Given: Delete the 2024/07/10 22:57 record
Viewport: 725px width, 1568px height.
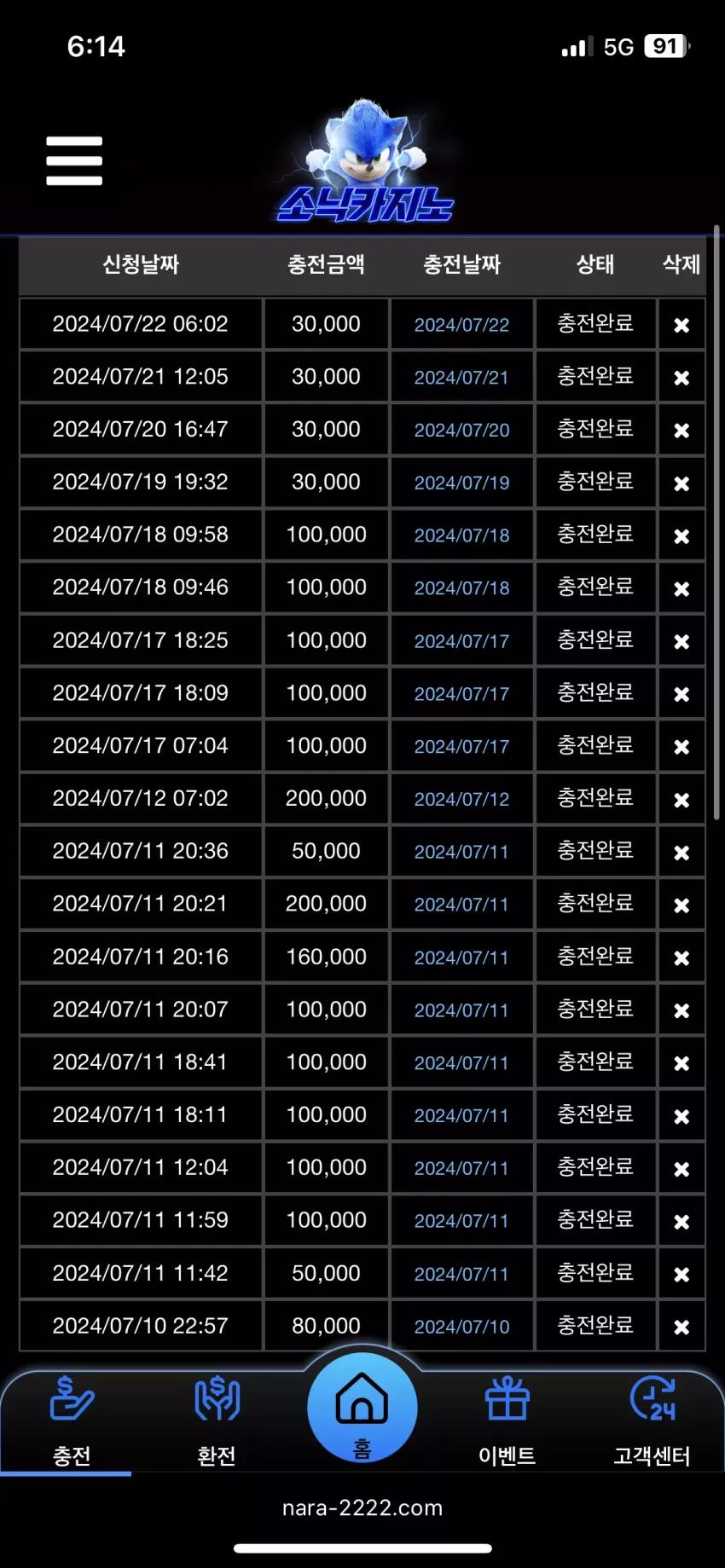Looking at the screenshot, I should [681, 1327].
